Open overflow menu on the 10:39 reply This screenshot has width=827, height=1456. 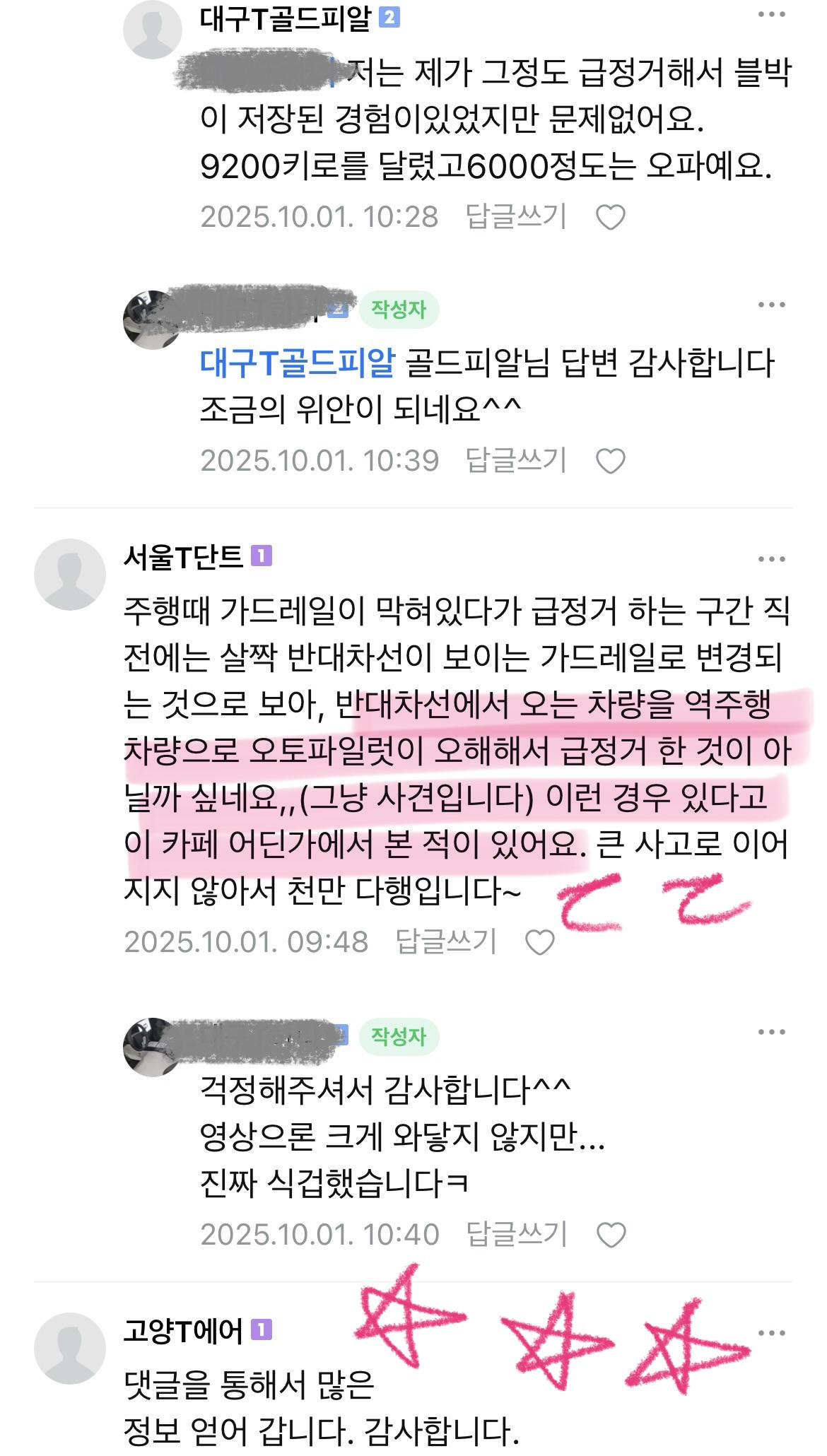pyautogui.click(x=771, y=305)
